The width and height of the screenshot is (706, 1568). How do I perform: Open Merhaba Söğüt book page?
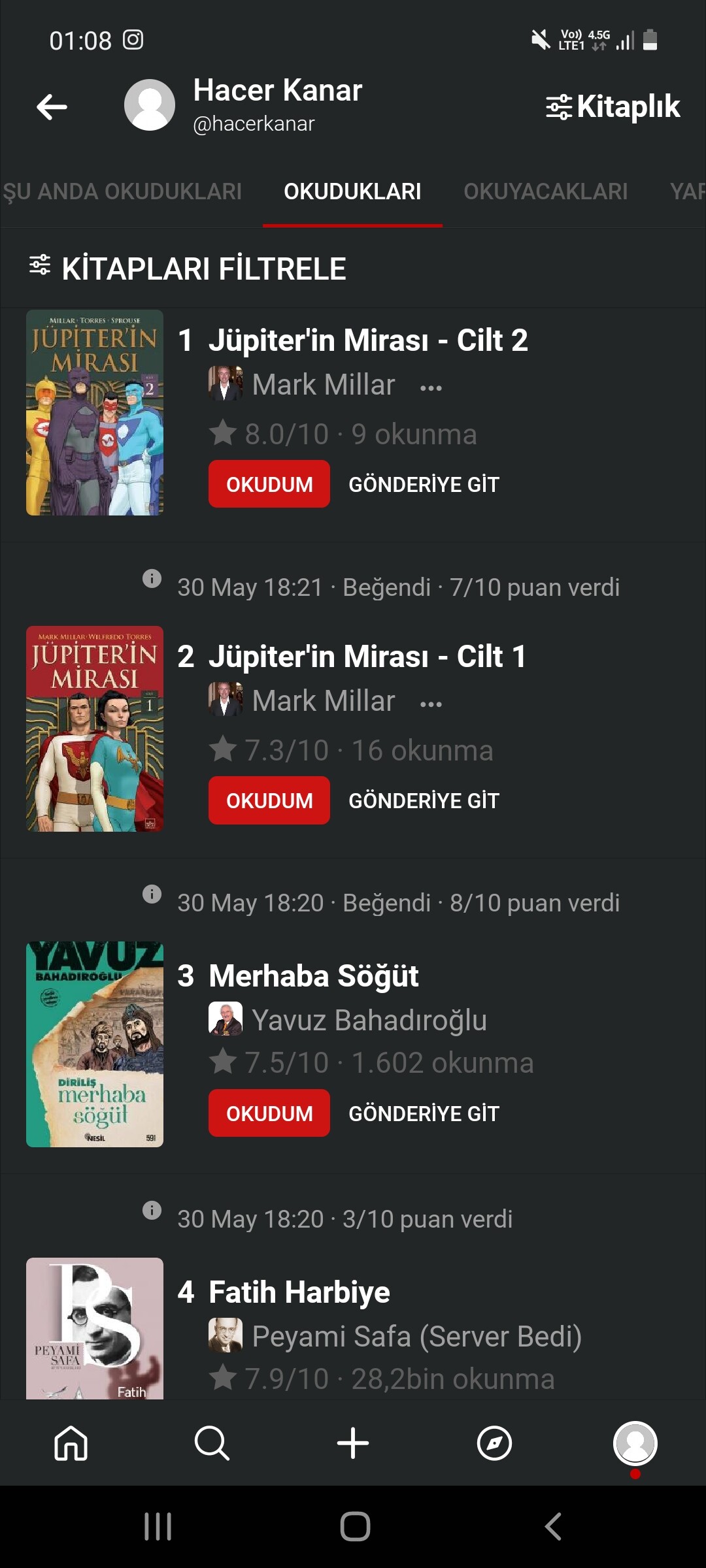pos(314,976)
